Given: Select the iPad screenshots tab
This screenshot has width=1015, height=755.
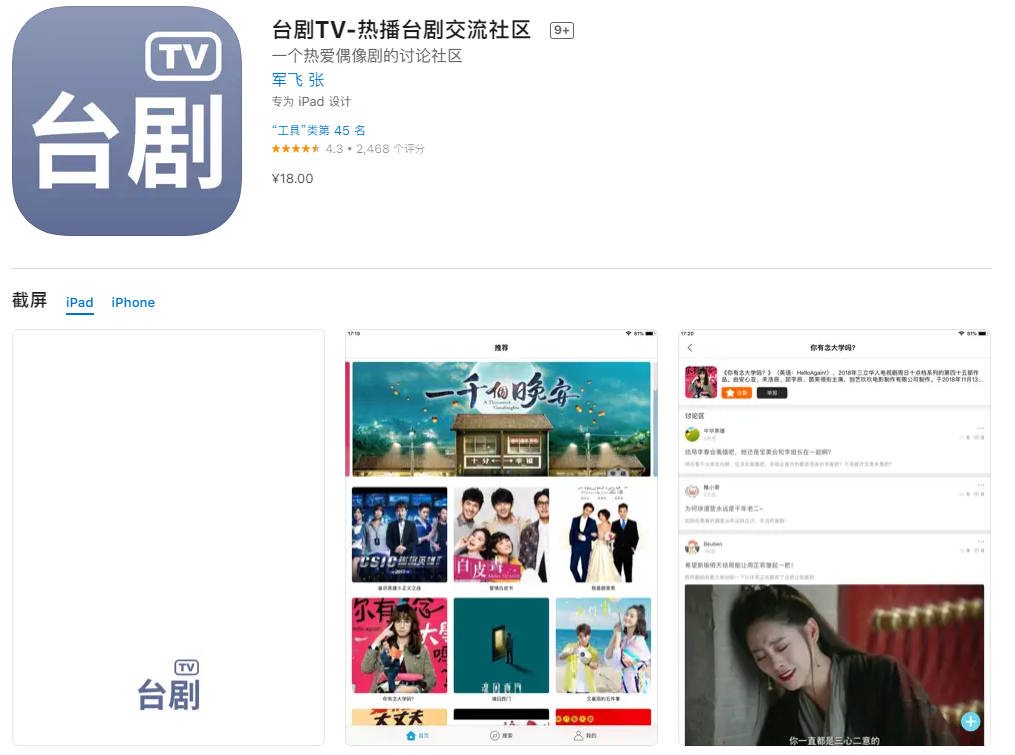Looking at the screenshot, I should 80,302.
